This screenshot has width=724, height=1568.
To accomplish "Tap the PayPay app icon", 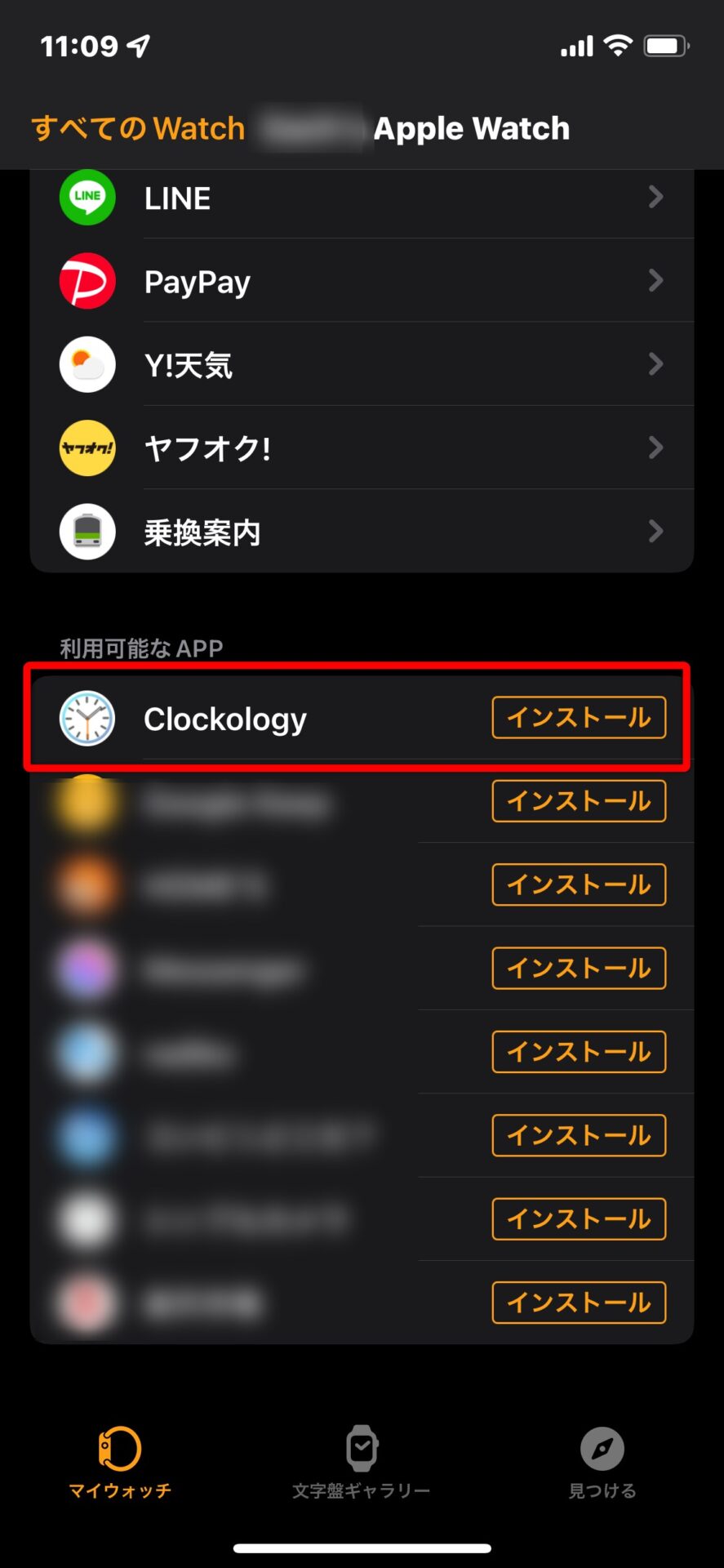I will [87, 281].
